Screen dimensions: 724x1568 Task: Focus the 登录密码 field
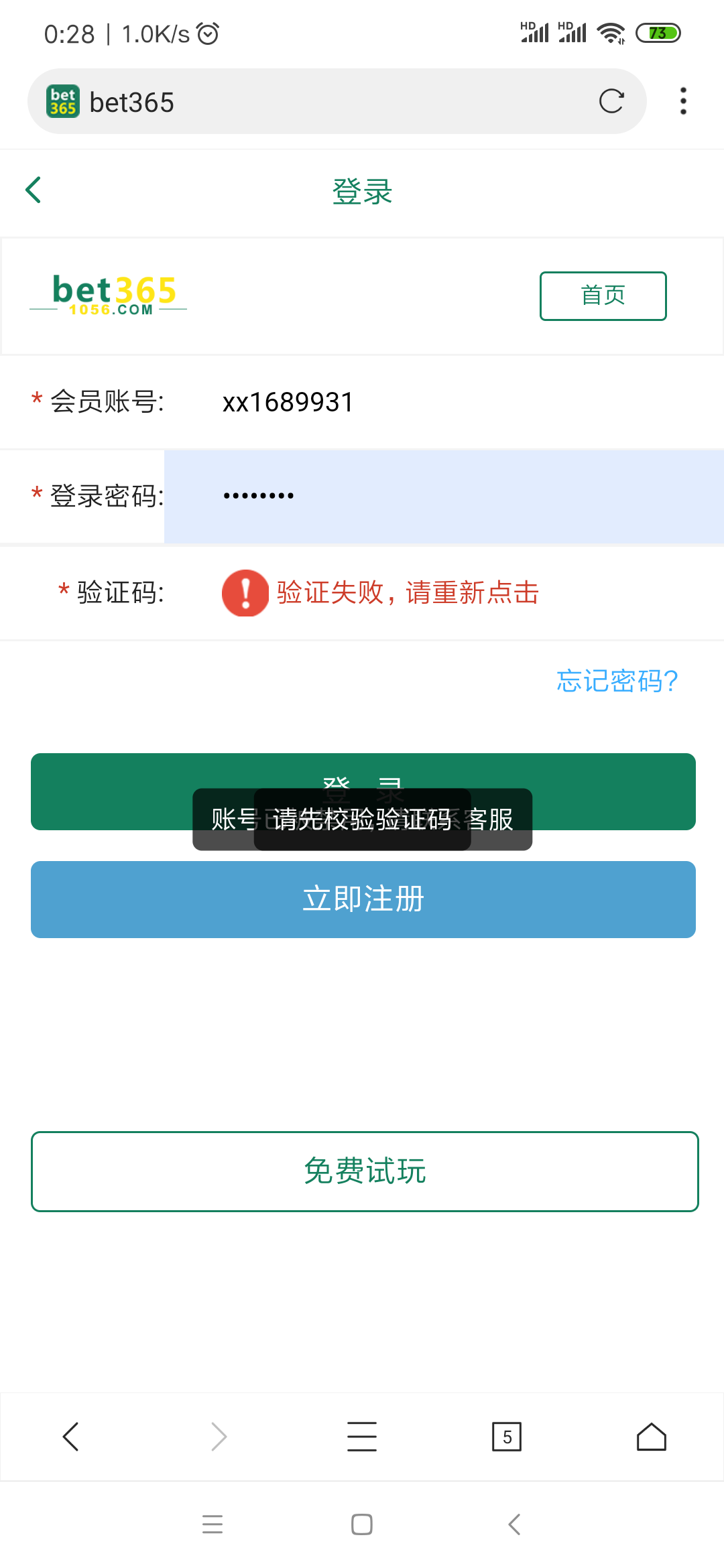pyautogui.click(x=442, y=496)
